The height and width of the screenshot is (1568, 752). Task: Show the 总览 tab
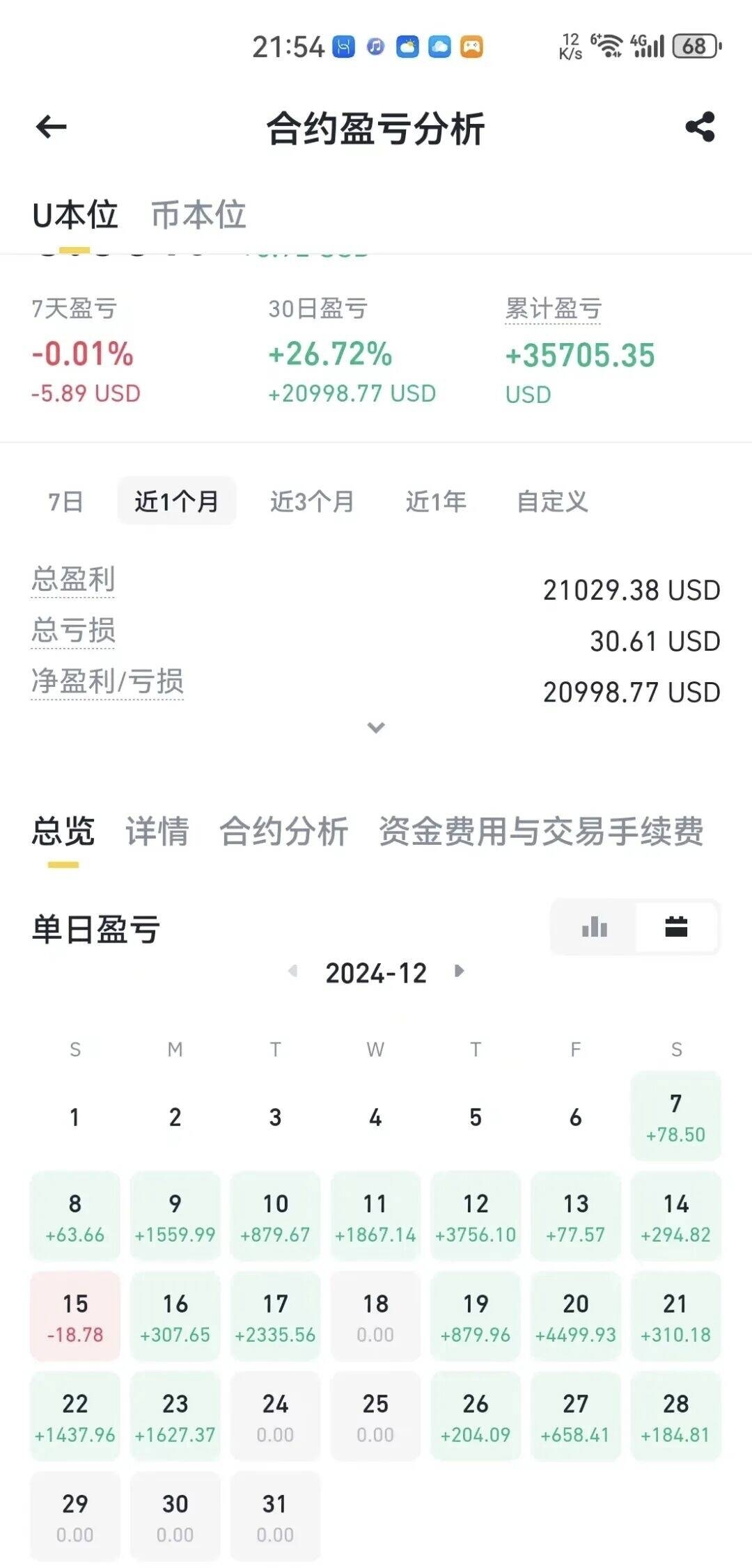coord(63,832)
